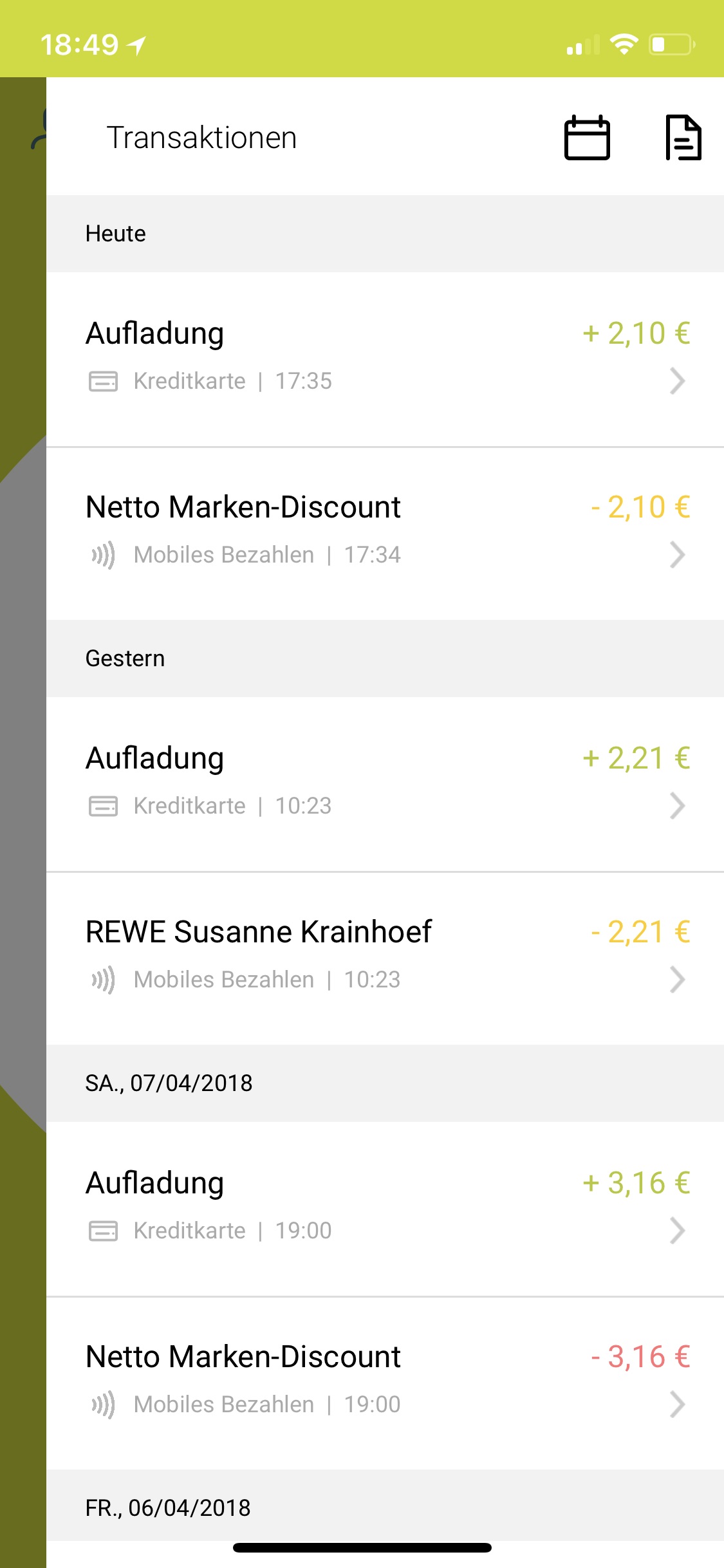Show REWE Susanne Krainhoef transaction details
The image size is (724, 1568).
pyautogui.click(x=385, y=958)
